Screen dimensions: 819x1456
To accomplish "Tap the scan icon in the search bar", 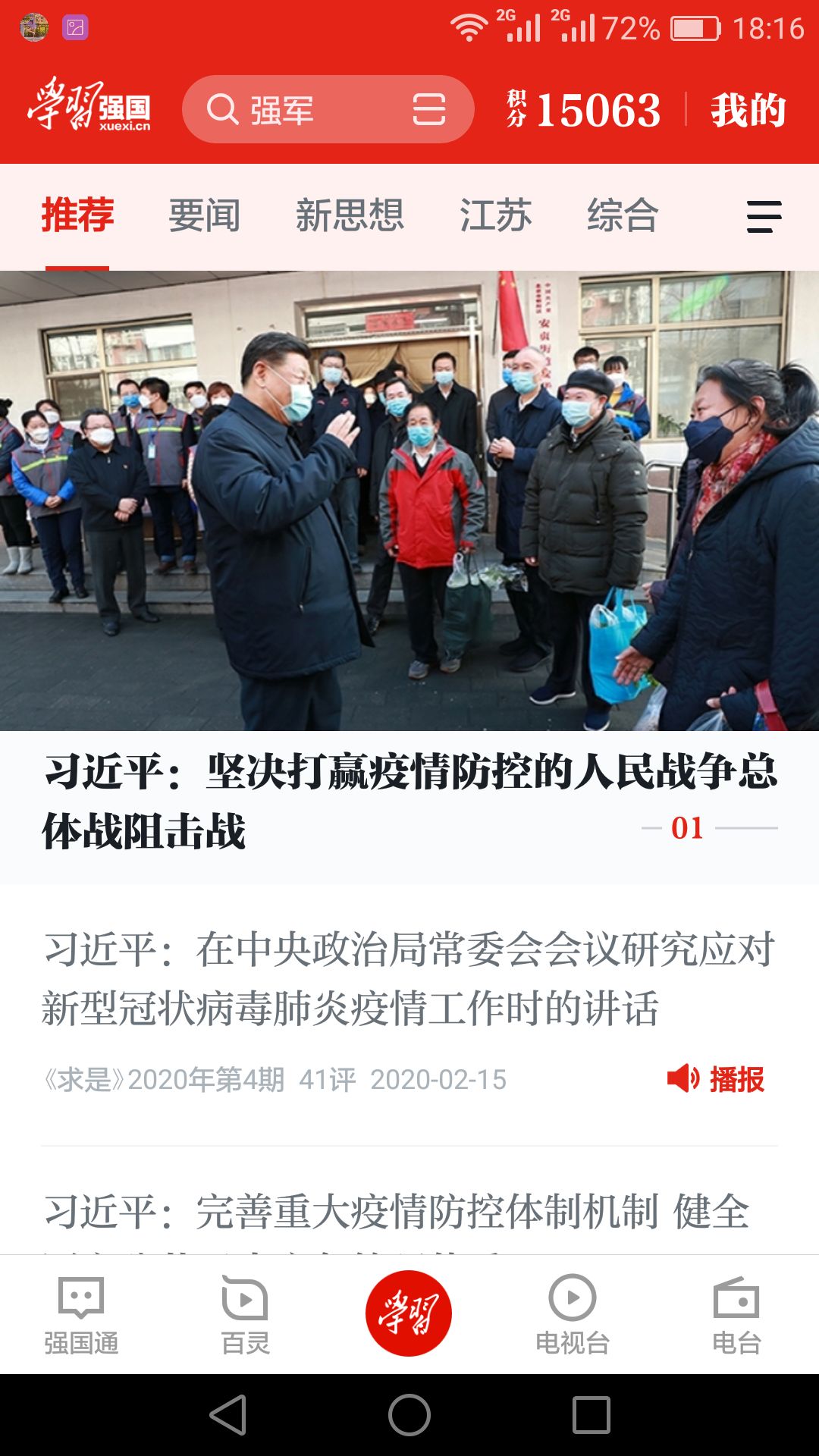I will tap(427, 110).
